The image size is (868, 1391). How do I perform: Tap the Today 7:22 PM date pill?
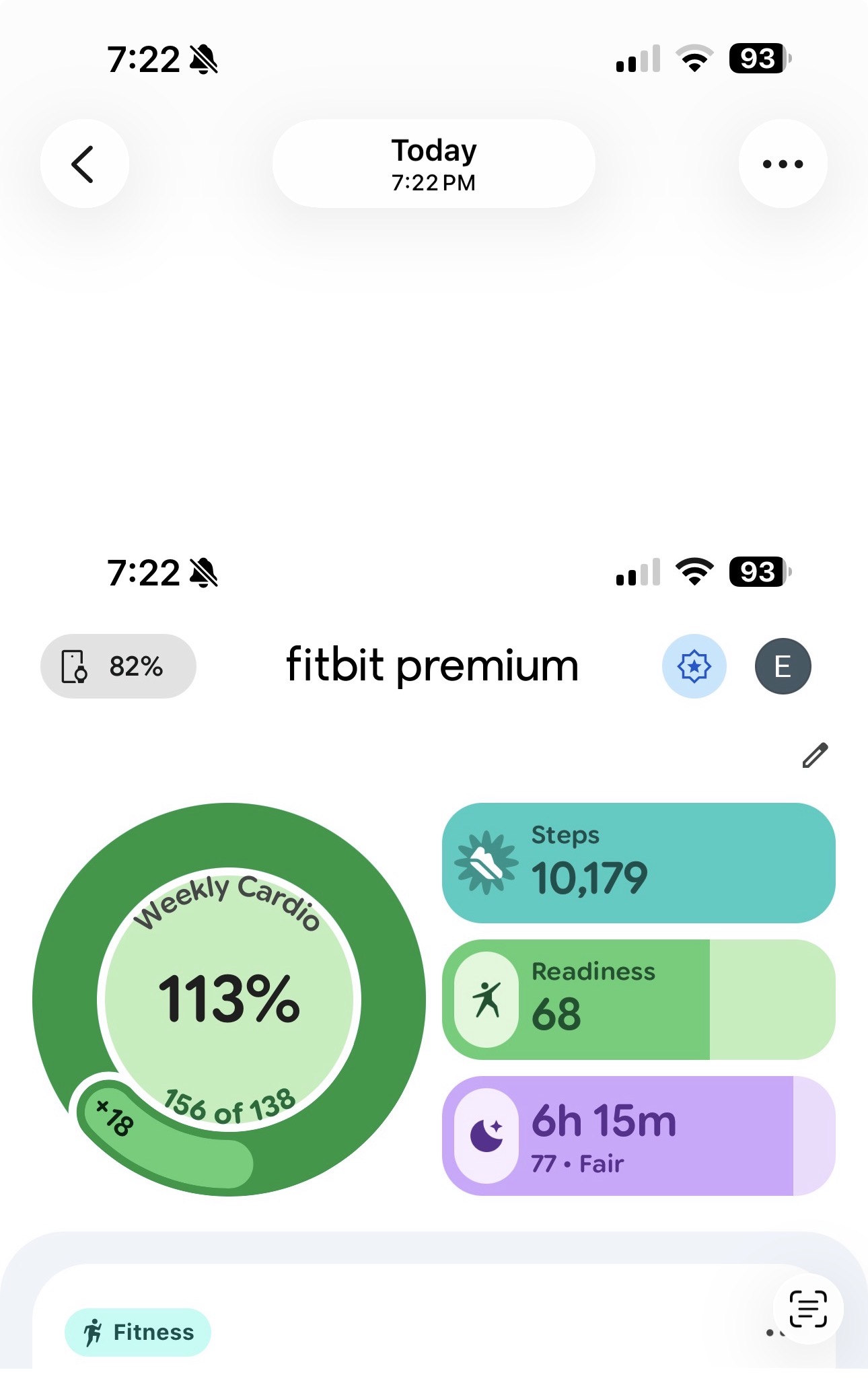[x=433, y=164]
